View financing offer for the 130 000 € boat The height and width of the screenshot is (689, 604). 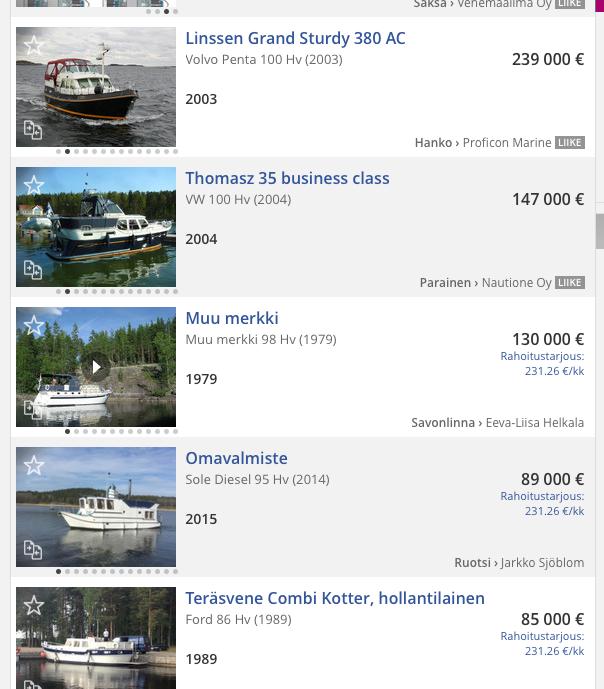click(x=542, y=363)
